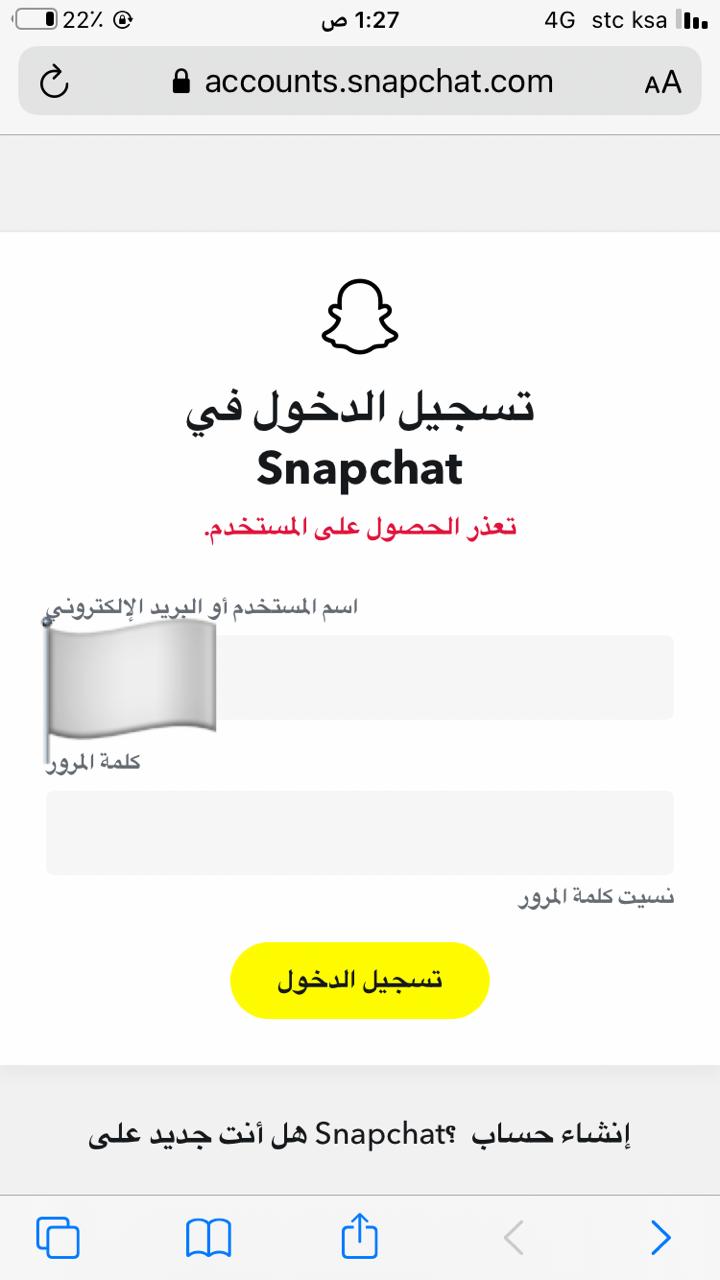This screenshot has width=720, height=1280.
Task: Open Safari tabs overview
Action: 58,1238
